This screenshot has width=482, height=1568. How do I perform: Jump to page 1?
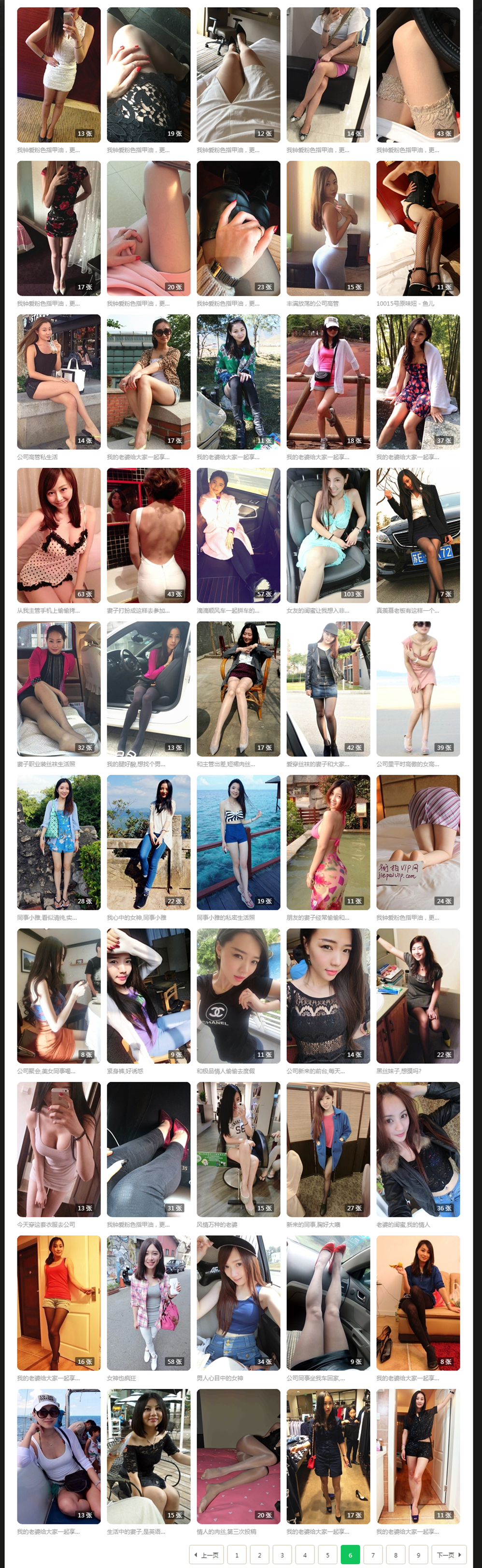(237, 1554)
